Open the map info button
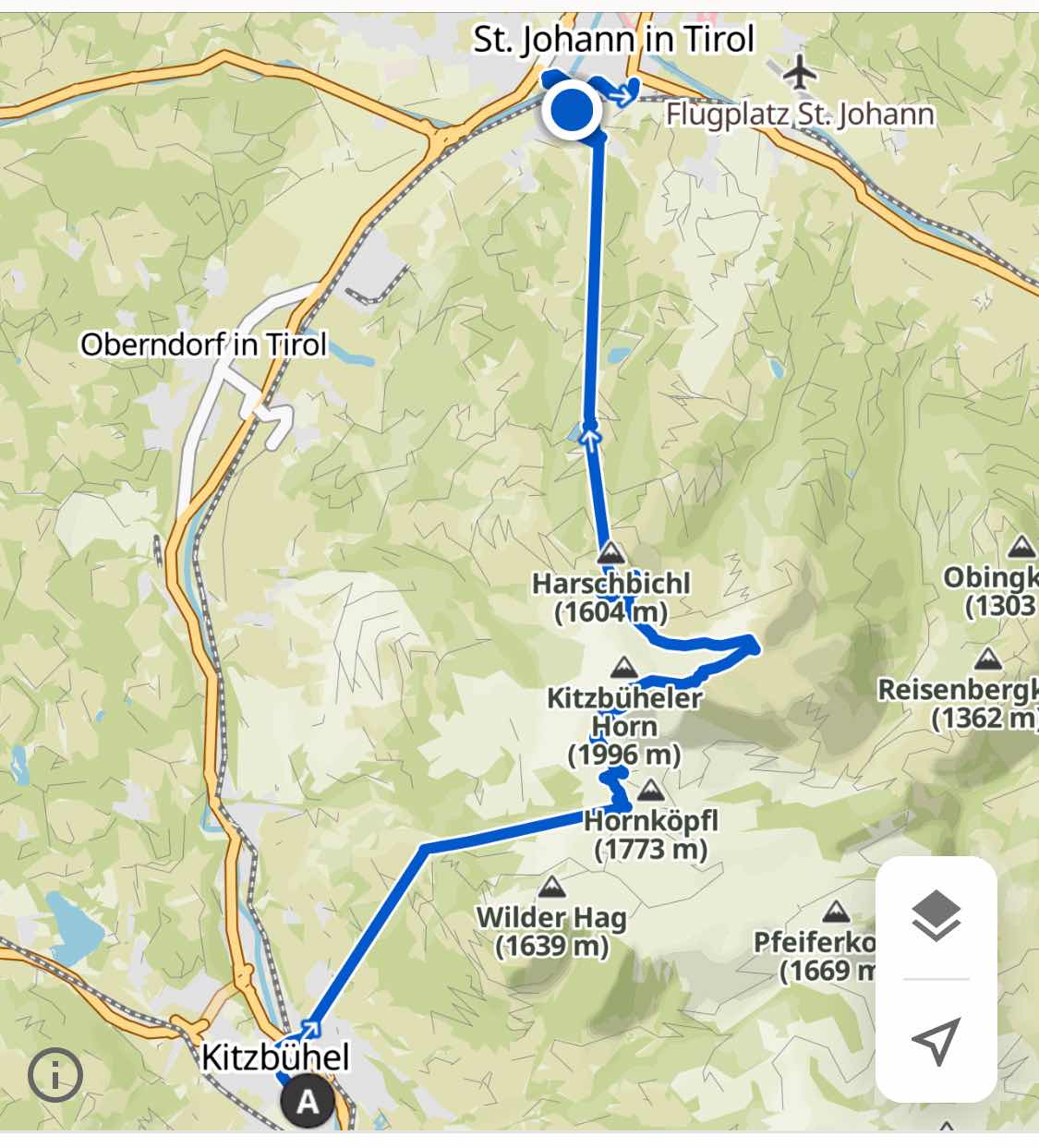 click(55, 1075)
